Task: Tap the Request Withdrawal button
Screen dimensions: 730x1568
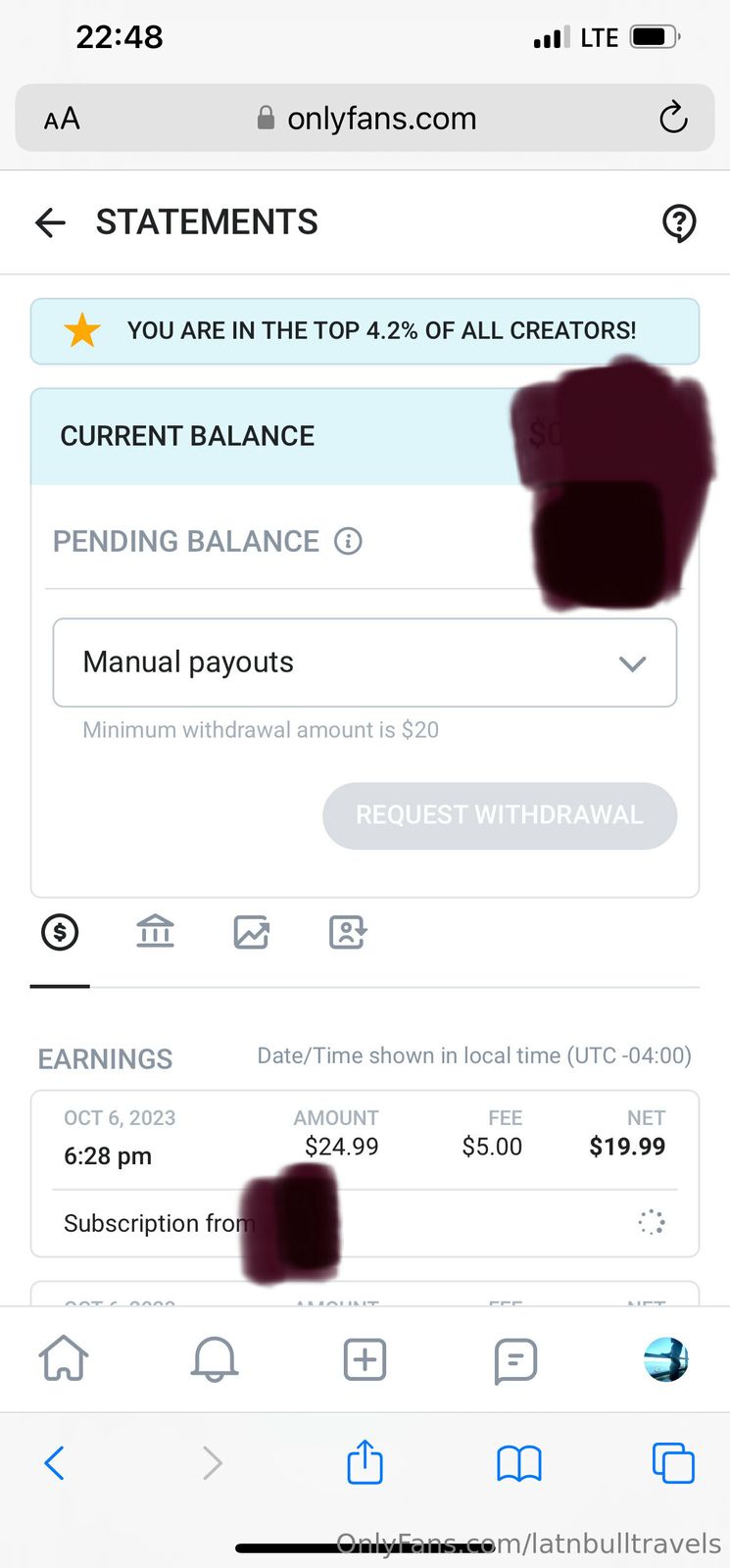Action: (499, 815)
